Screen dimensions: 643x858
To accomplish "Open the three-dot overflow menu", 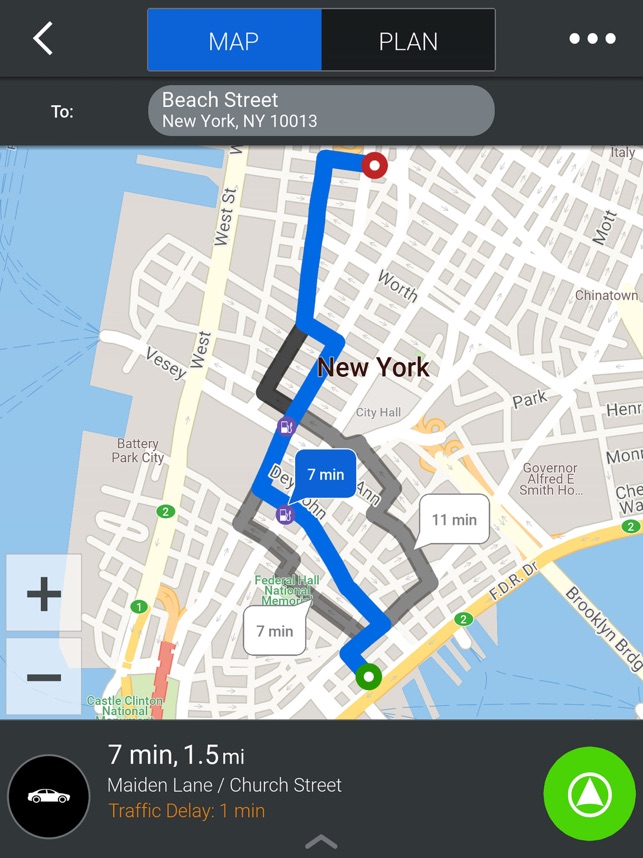I will click(x=592, y=39).
